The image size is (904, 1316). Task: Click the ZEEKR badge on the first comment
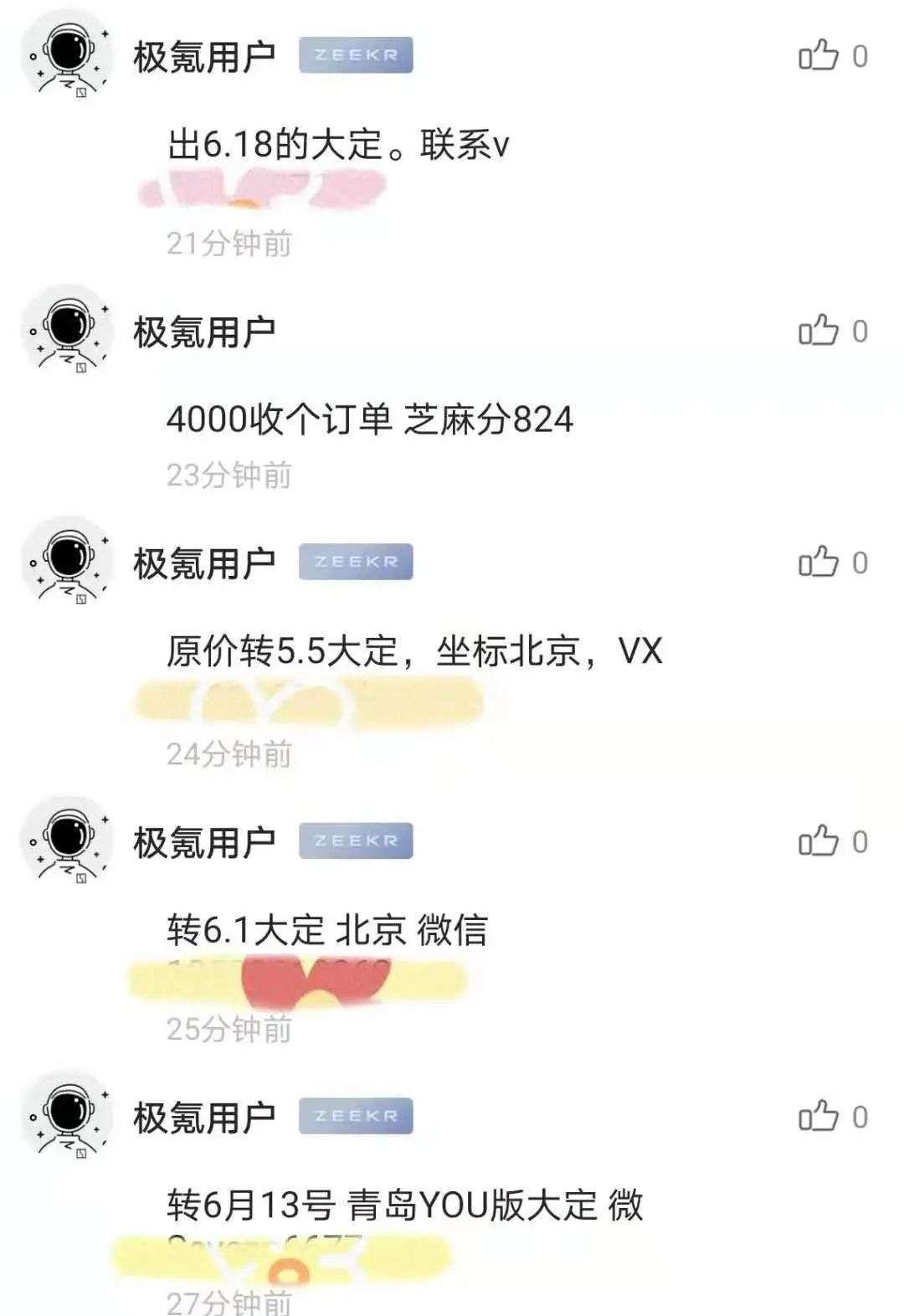pyautogui.click(x=354, y=54)
